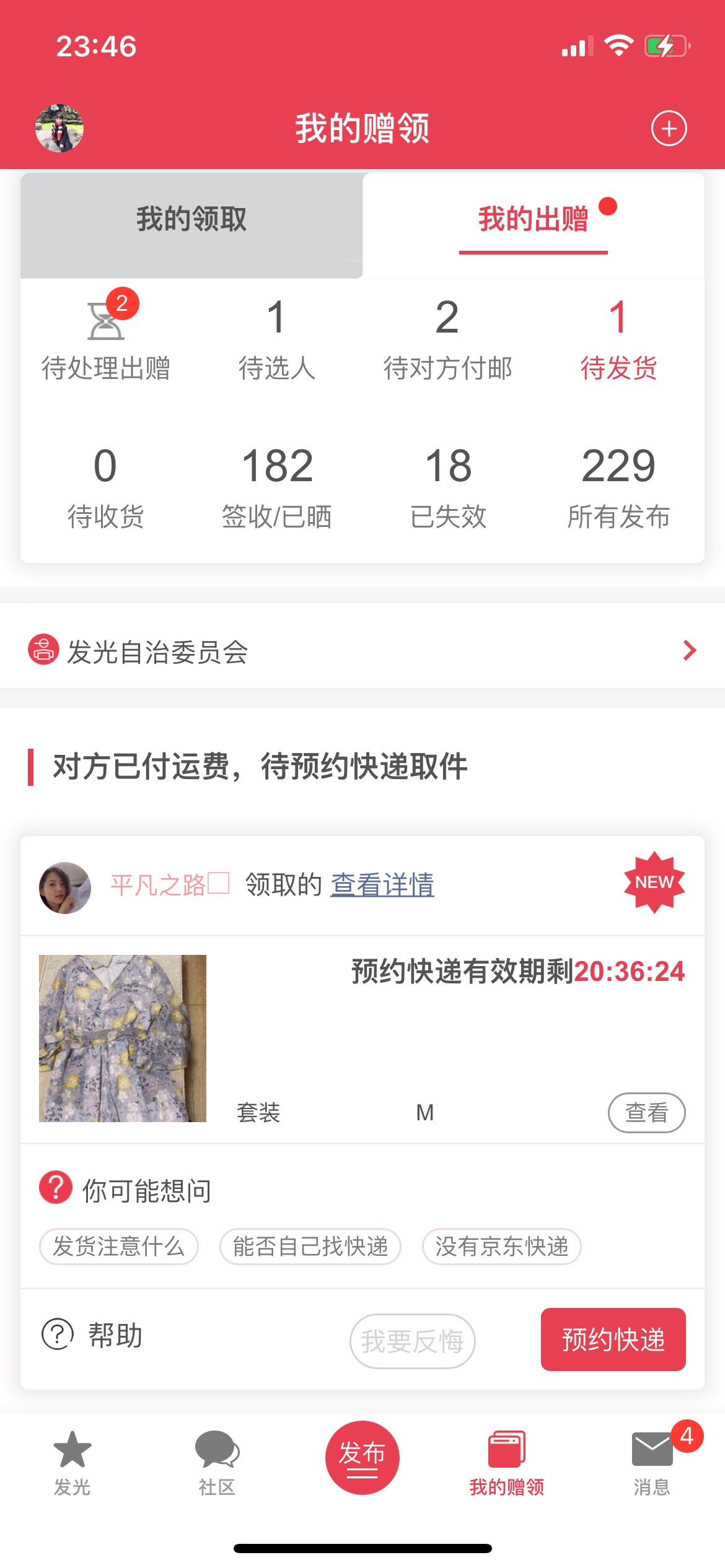This screenshot has width=725, height=1568.
Task: Open 待处理出赠 pending items
Action: pos(106,339)
